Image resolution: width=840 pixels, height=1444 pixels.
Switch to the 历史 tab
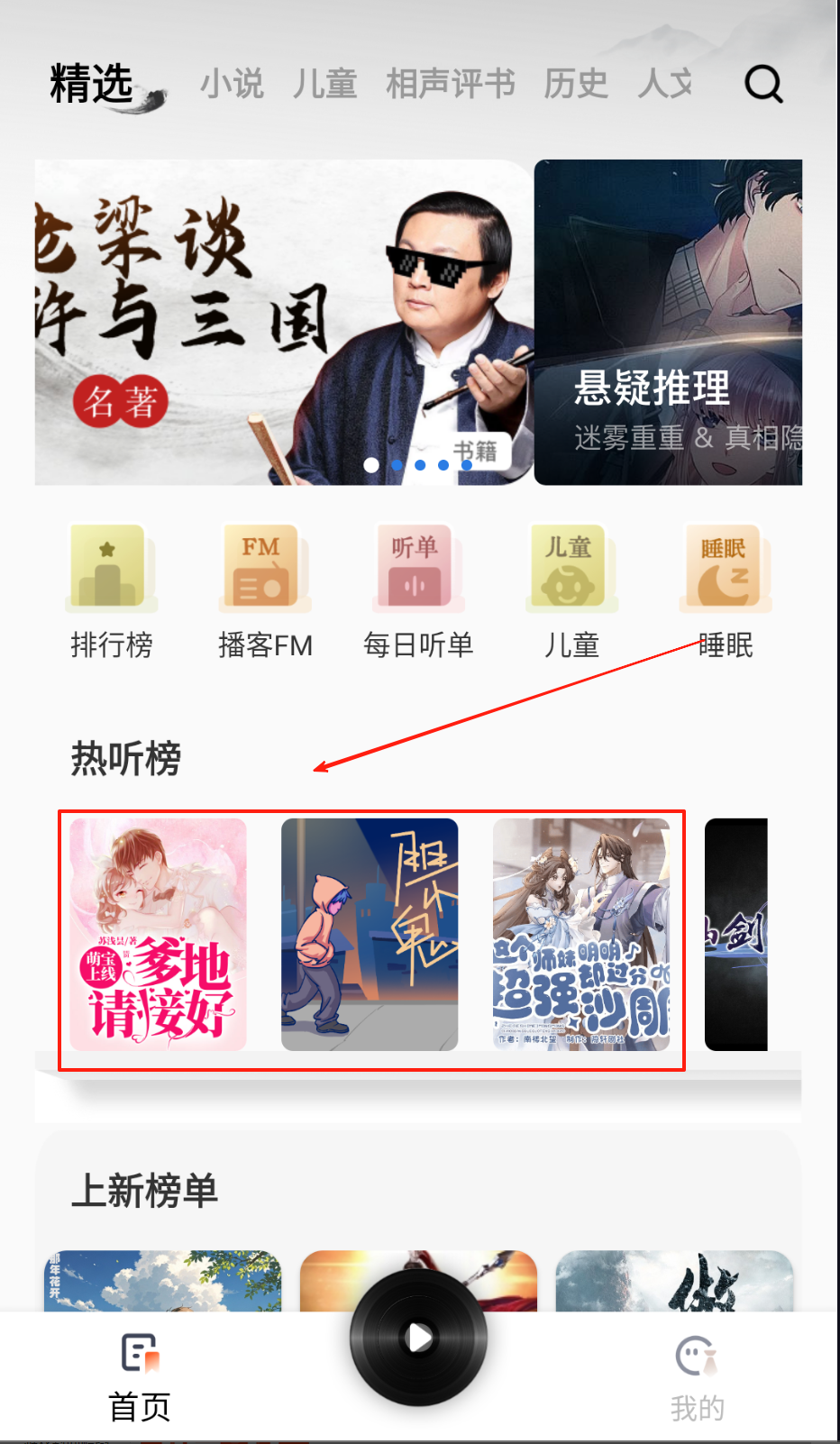pos(576,85)
